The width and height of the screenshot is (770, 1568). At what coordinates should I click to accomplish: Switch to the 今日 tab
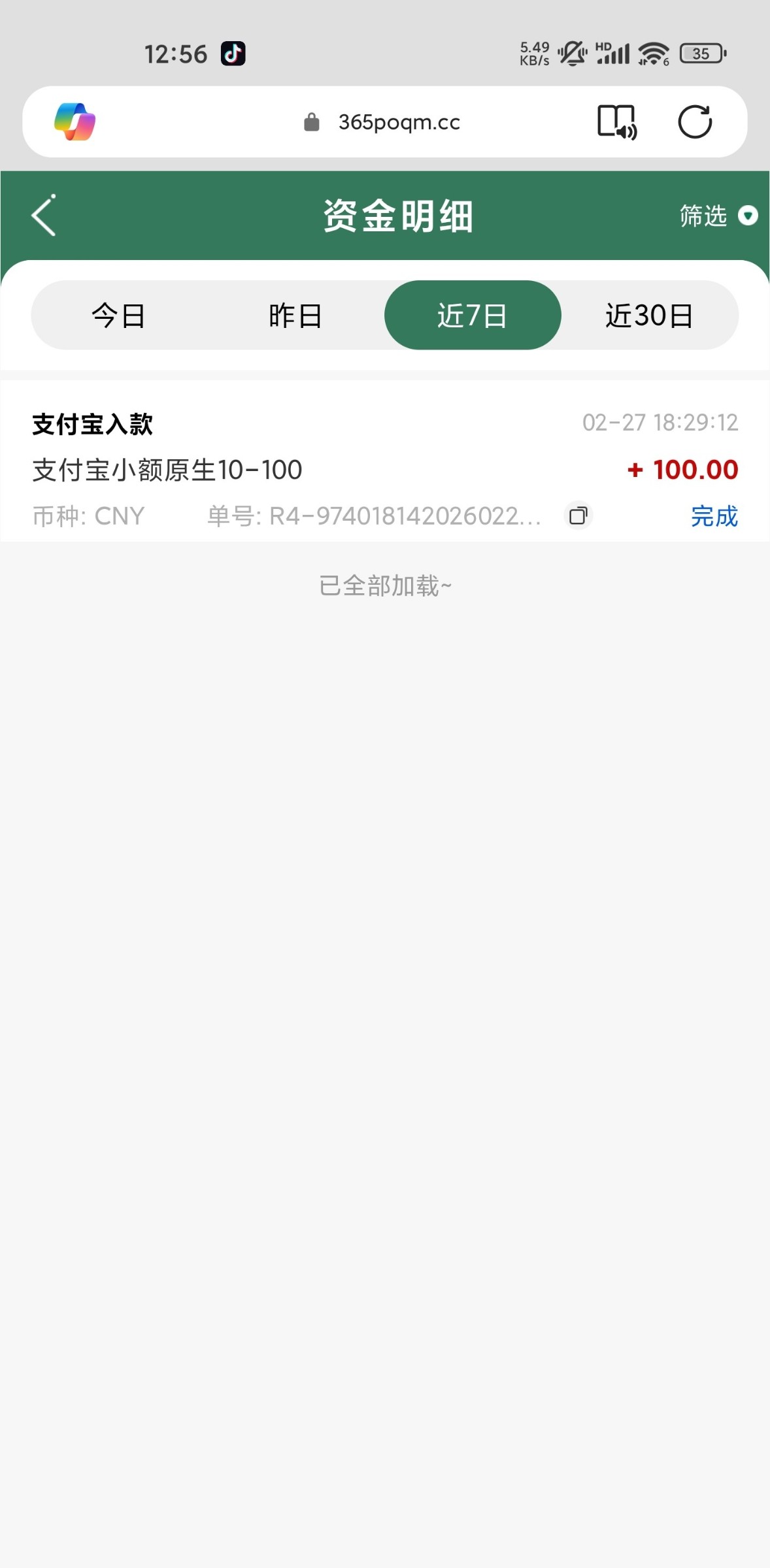118,316
